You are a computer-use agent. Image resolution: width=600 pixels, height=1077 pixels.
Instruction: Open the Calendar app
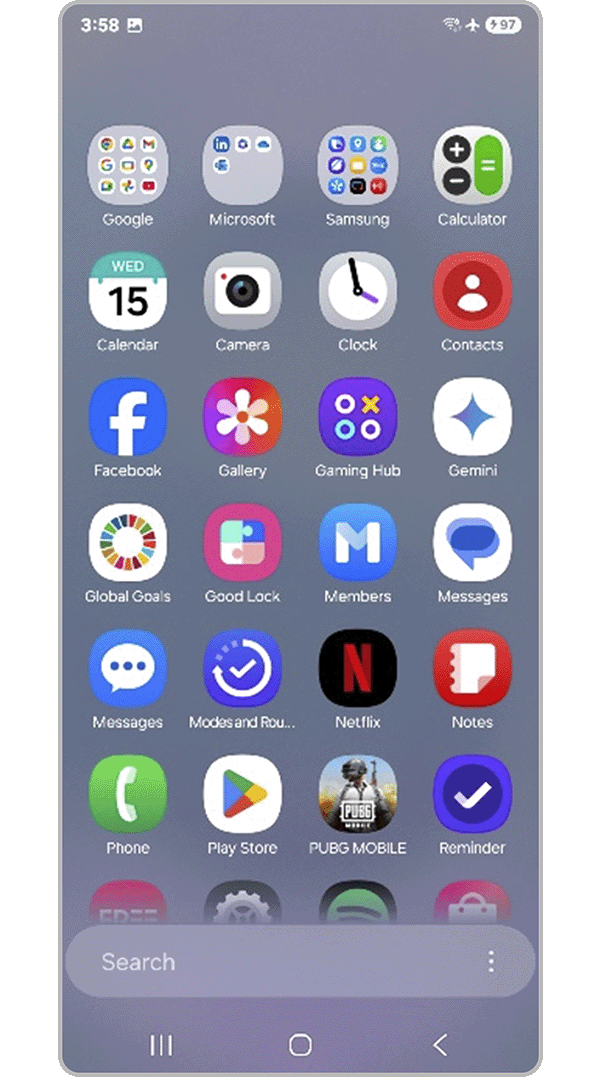click(128, 292)
